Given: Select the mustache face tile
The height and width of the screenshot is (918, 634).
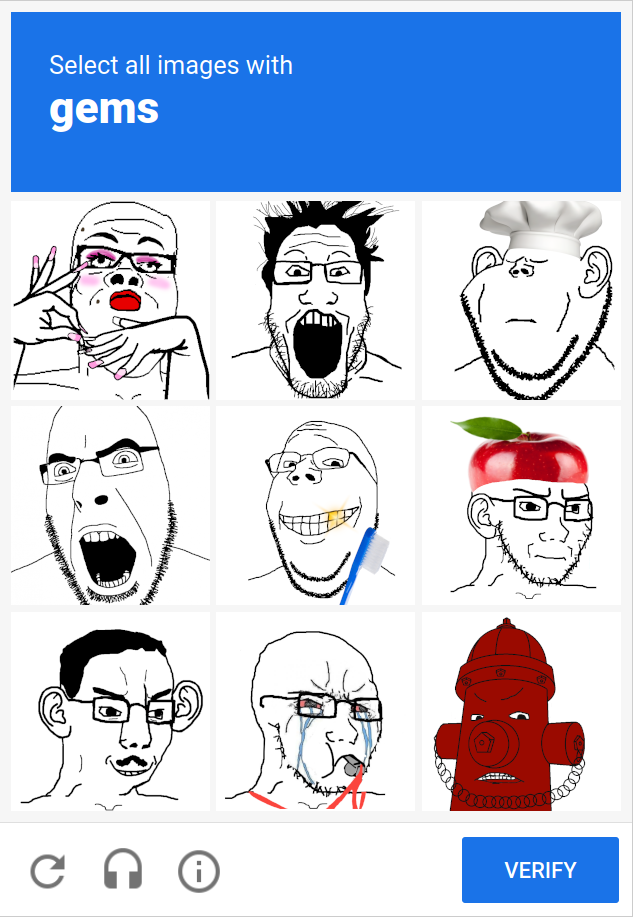Looking at the screenshot, I should 110,711.
